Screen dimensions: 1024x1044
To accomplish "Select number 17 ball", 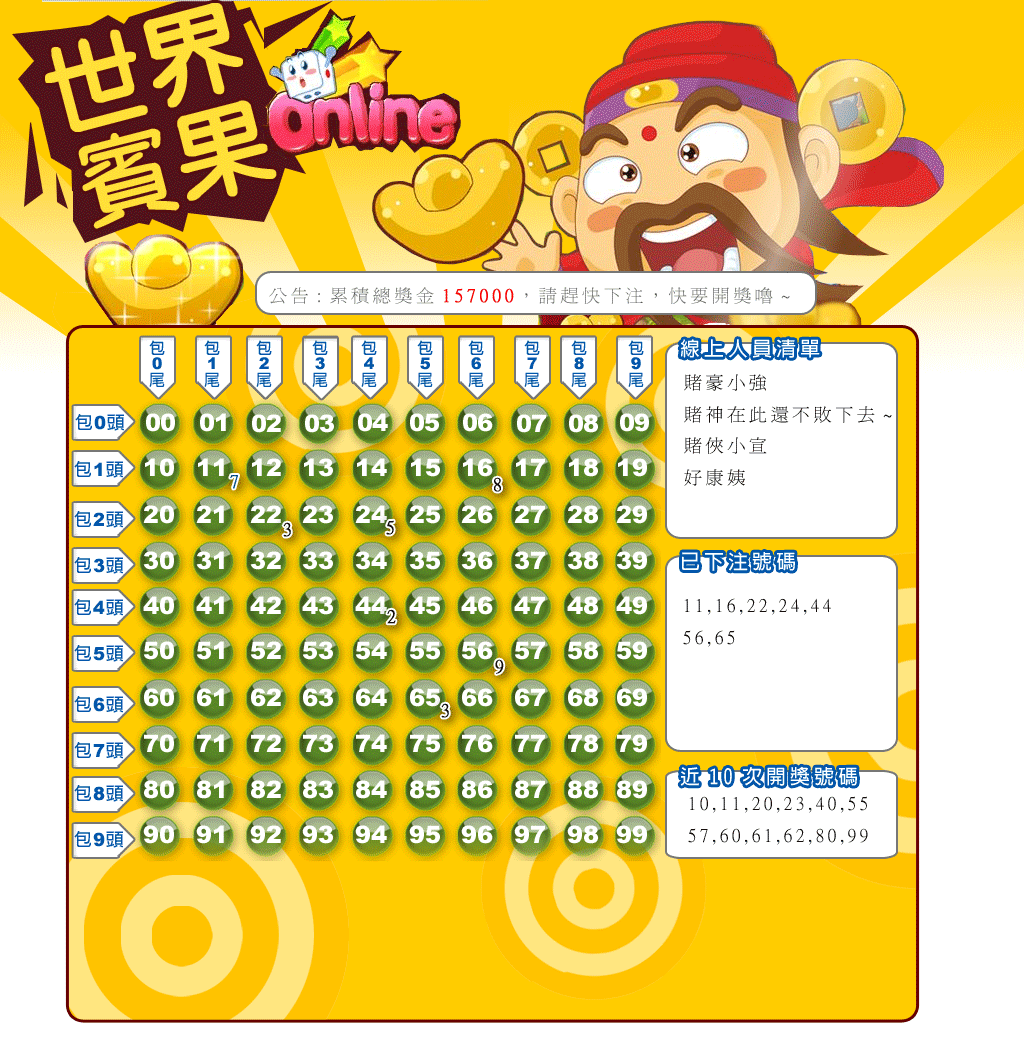I will [530, 468].
